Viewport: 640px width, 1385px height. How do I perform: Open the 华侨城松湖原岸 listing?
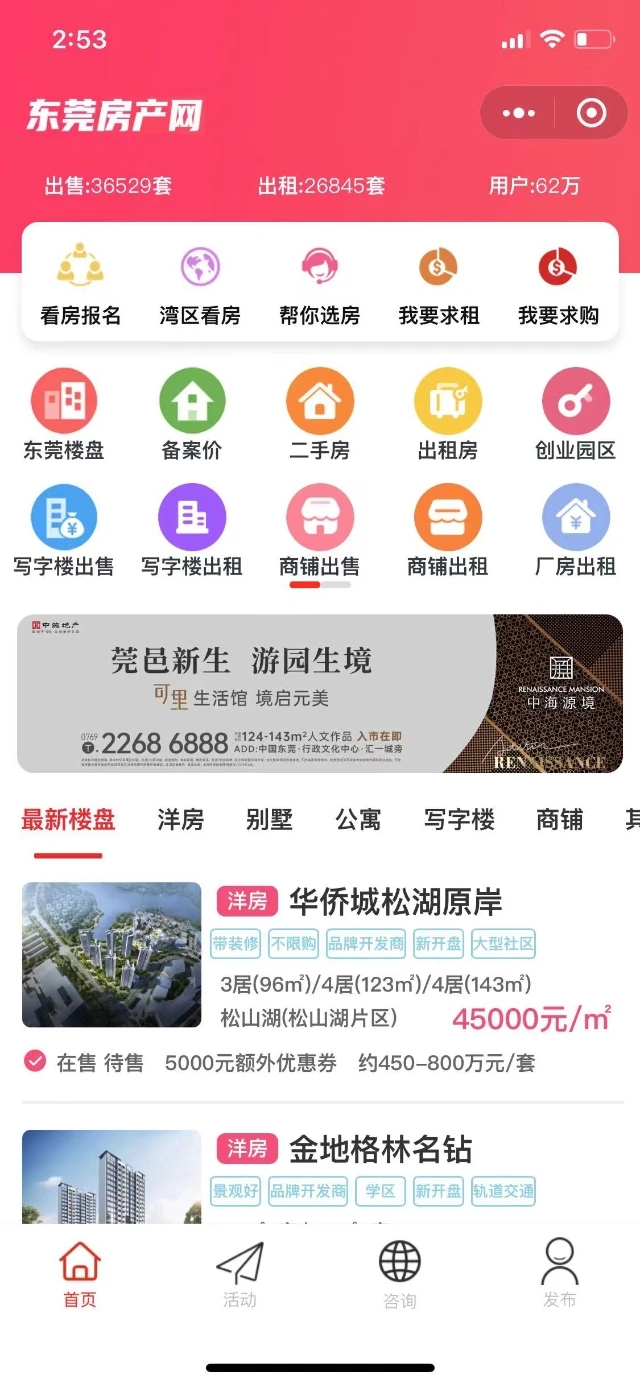tap(395, 902)
